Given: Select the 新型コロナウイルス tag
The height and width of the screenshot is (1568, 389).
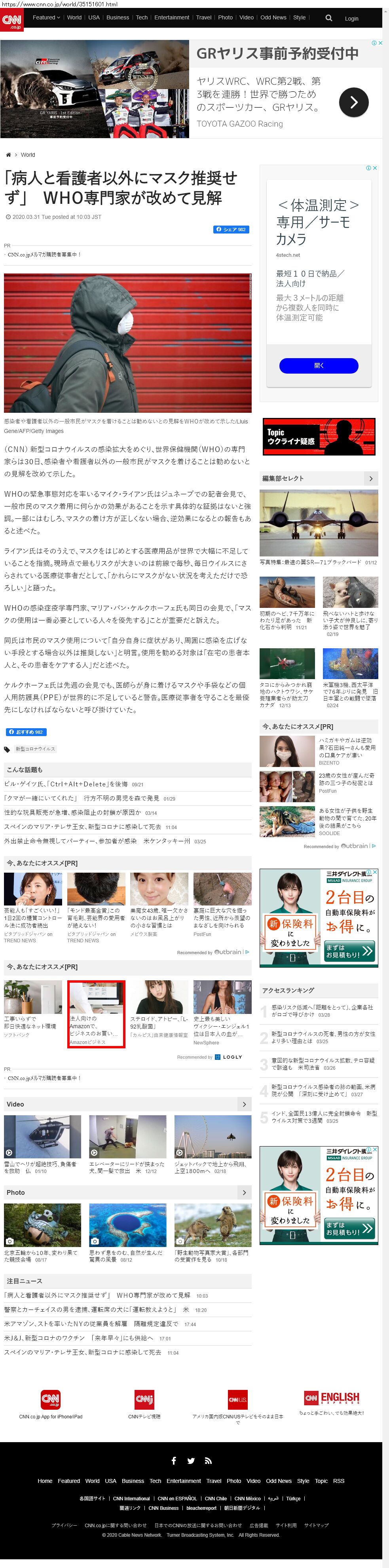Looking at the screenshot, I should pyautogui.click(x=35, y=749).
